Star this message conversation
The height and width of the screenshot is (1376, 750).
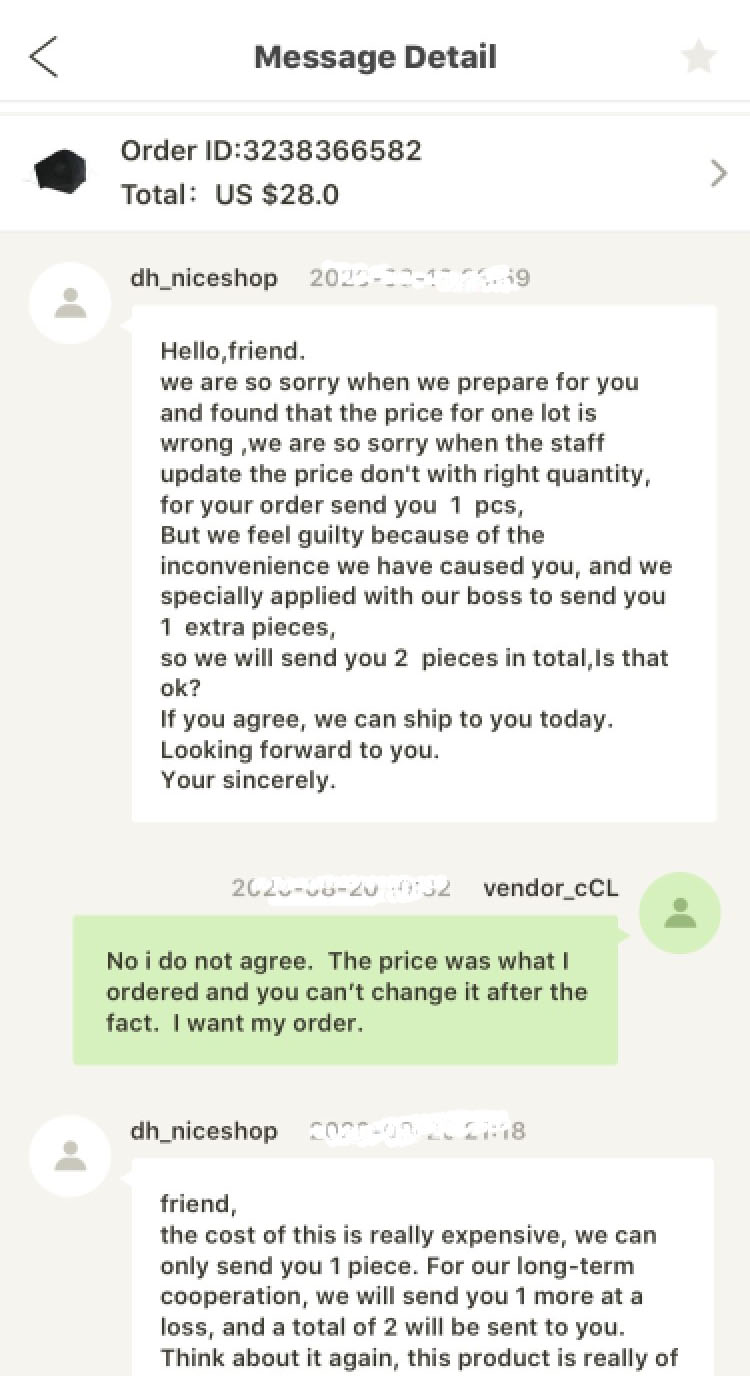699,57
